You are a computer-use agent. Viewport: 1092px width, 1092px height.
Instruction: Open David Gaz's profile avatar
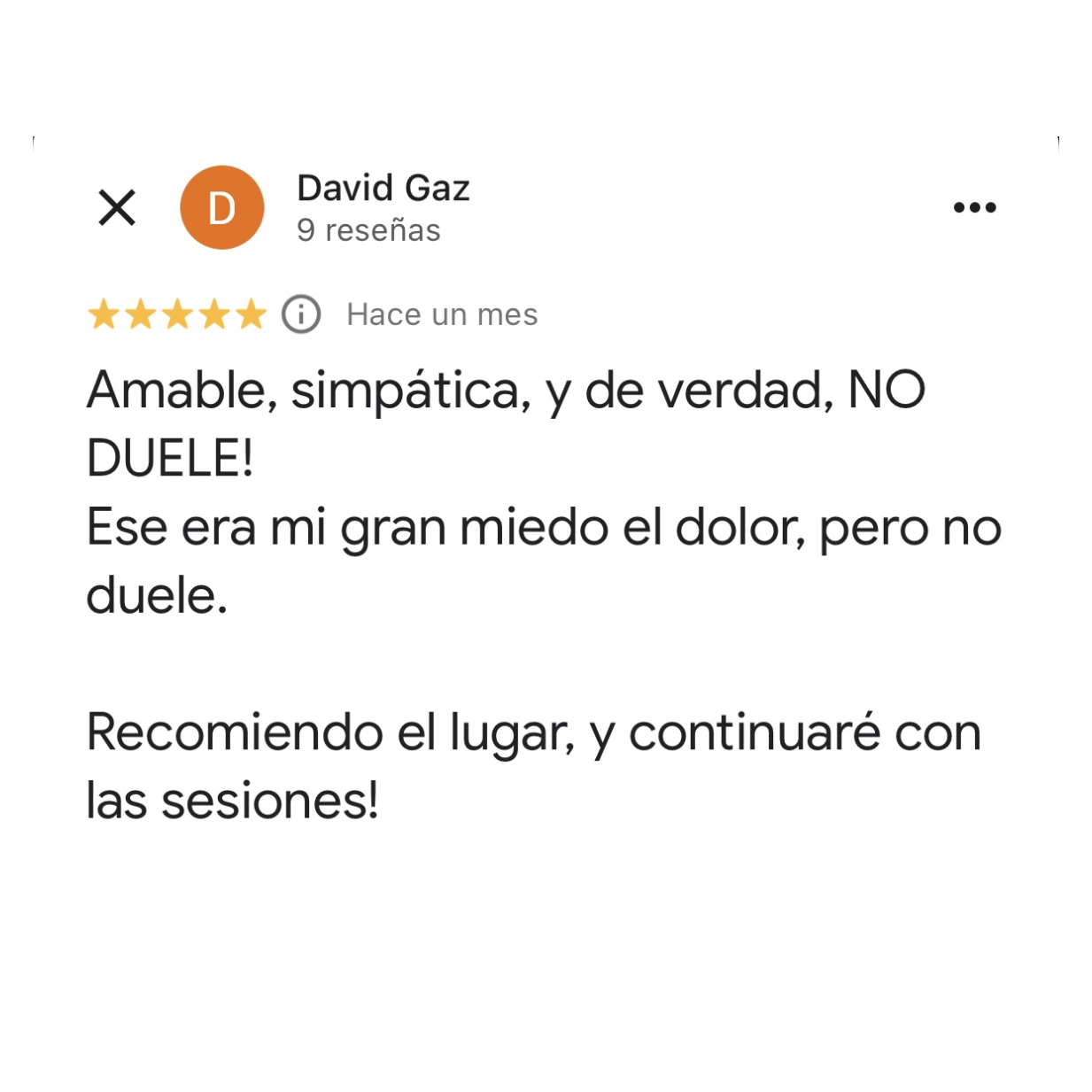(222, 207)
